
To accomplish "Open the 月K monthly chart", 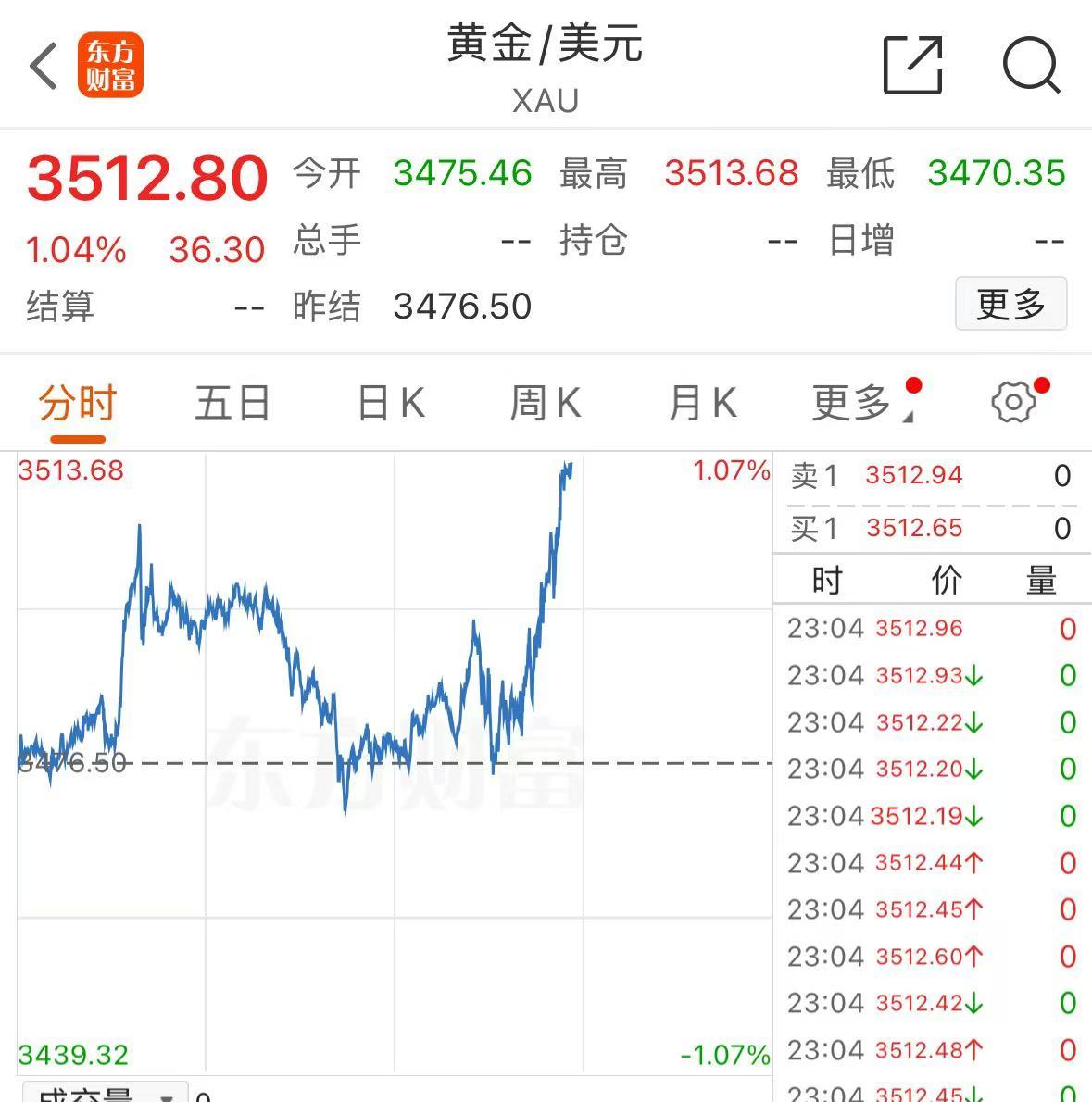I will (x=702, y=401).
